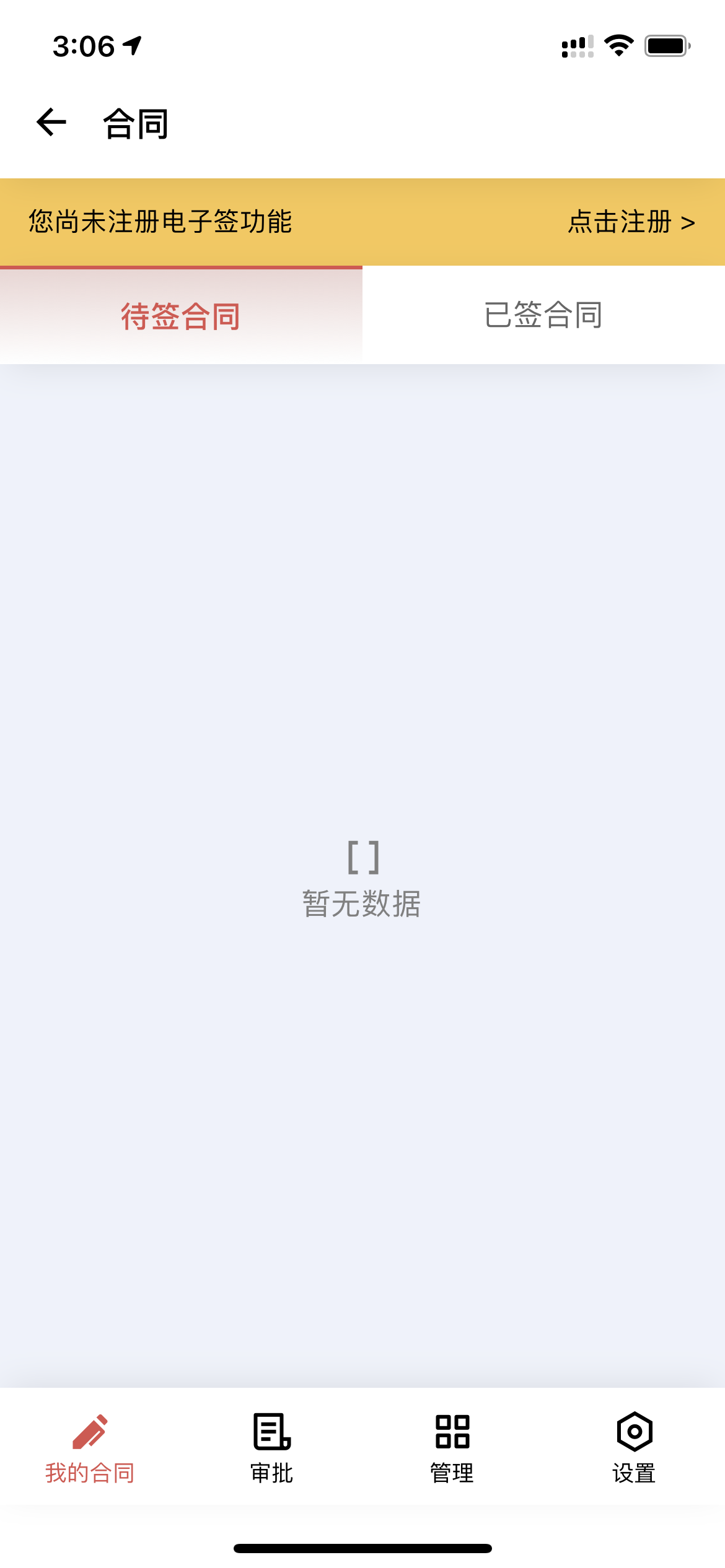The image size is (725, 1568).
Task: Tap the location arrow beside the time
Action: coord(132,45)
